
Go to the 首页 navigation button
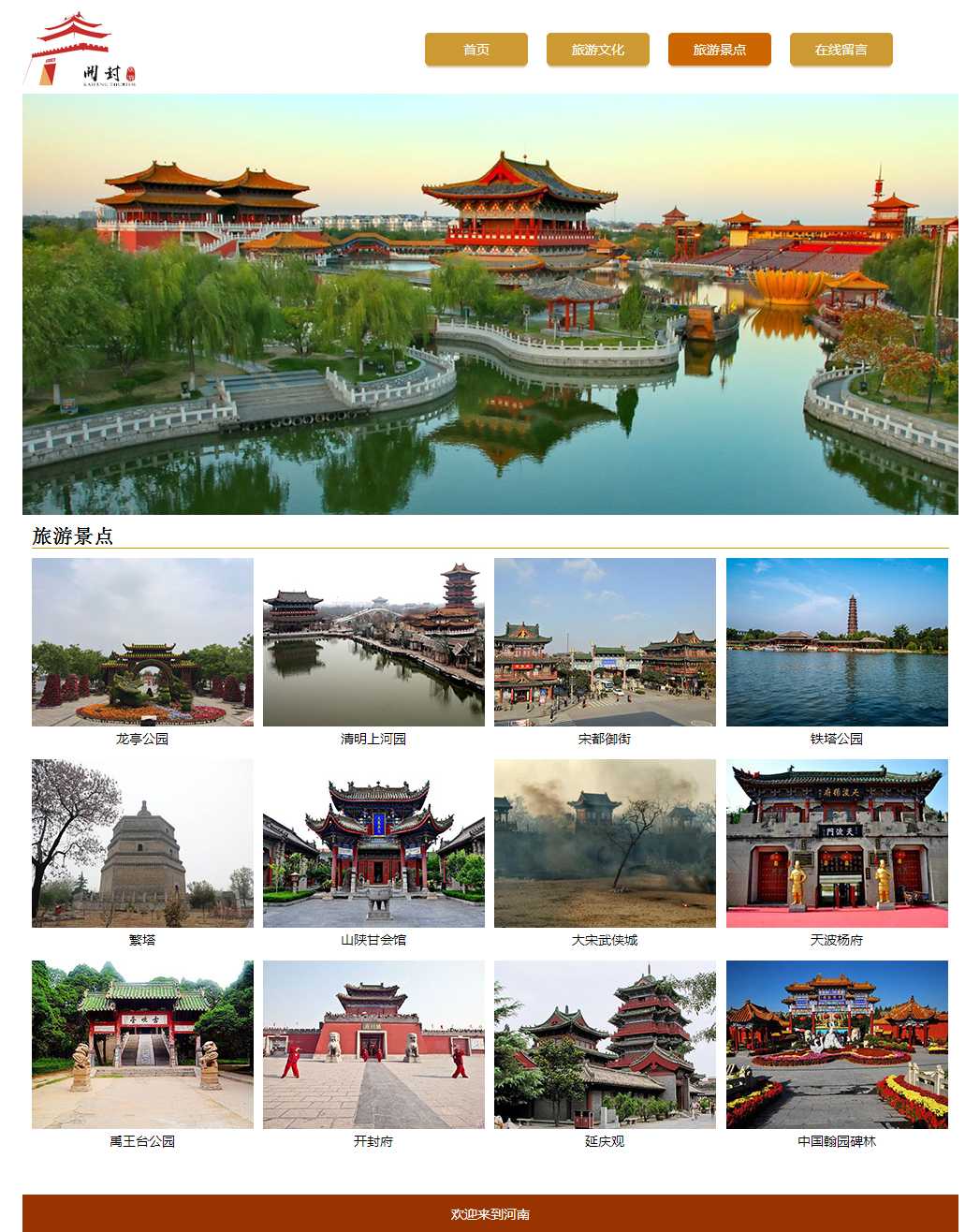(475, 50)
